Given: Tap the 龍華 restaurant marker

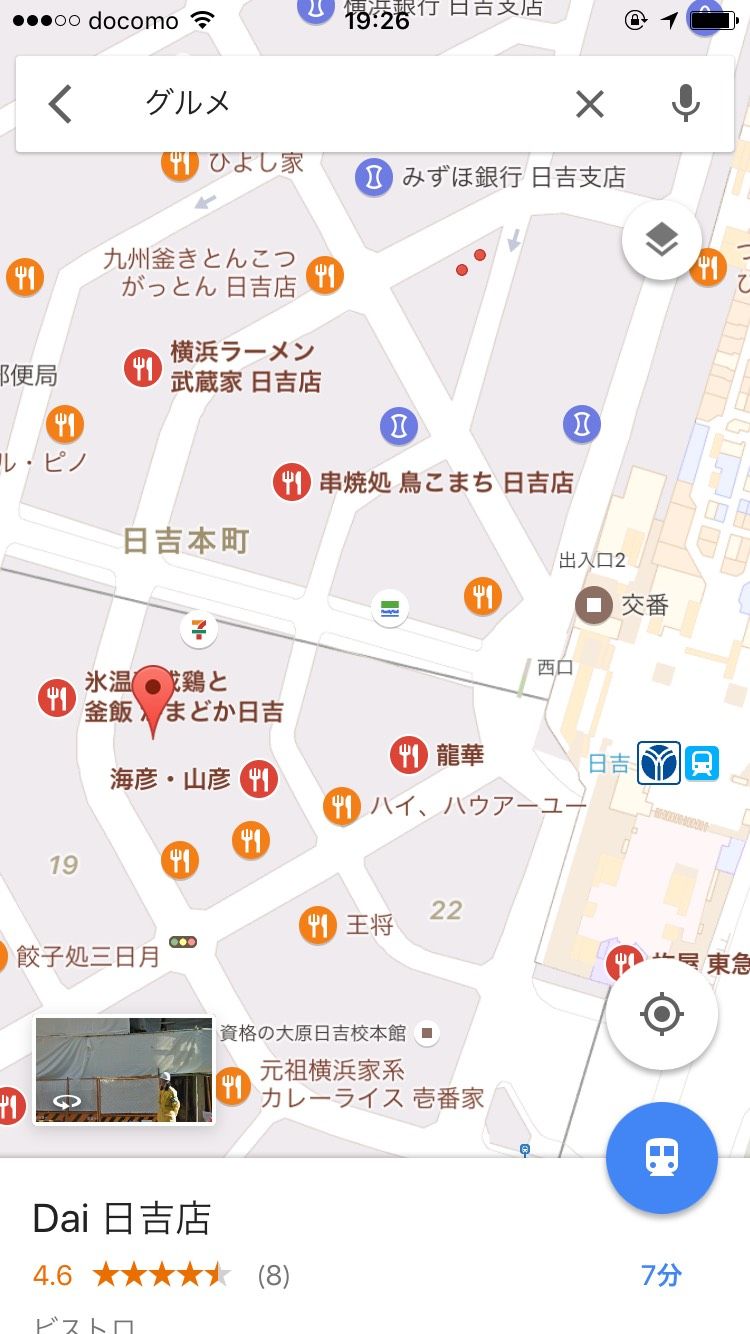Looking at the screenshot, I should pos(408,755).
